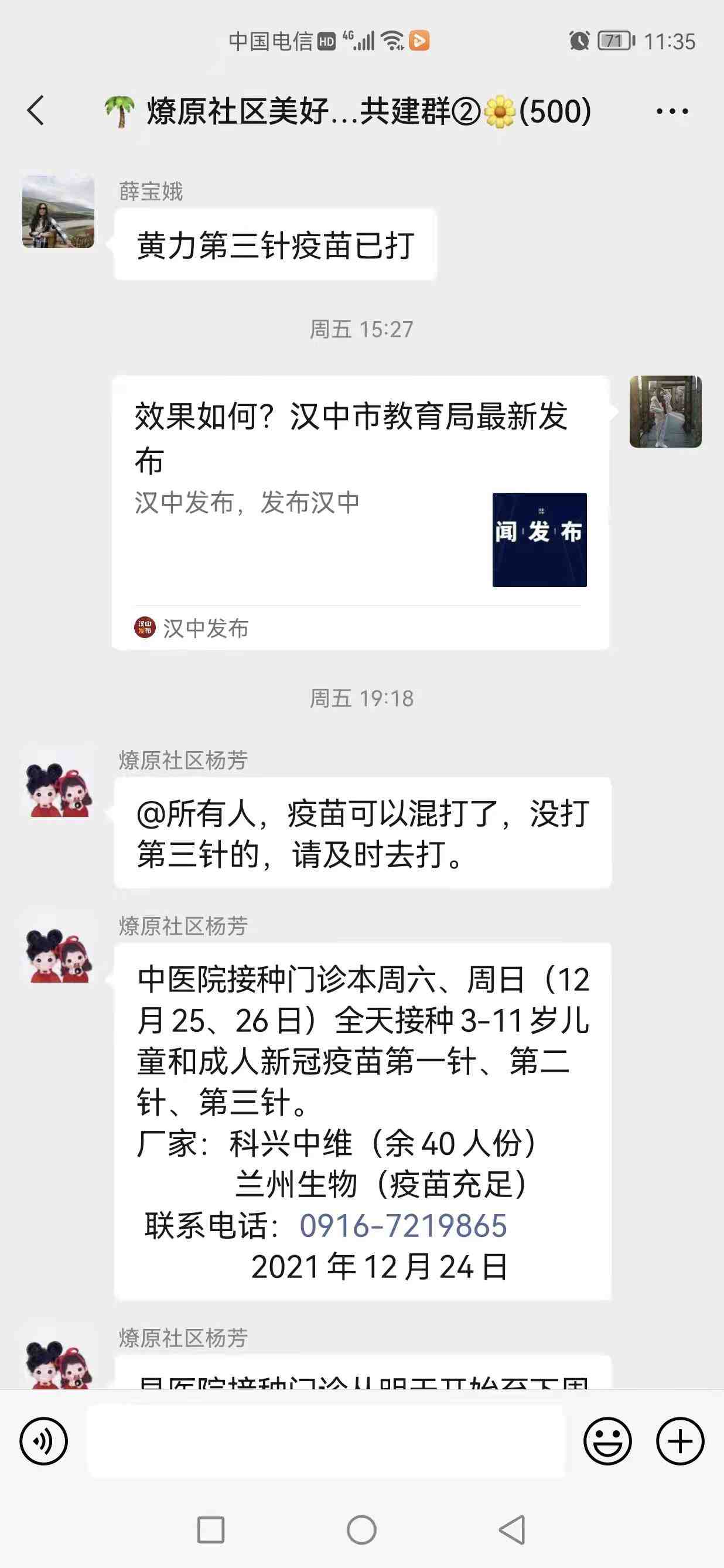This screenshot has height=1568, width=724.
Task: Focus the message text field
Action: (x=326, y=1441)
